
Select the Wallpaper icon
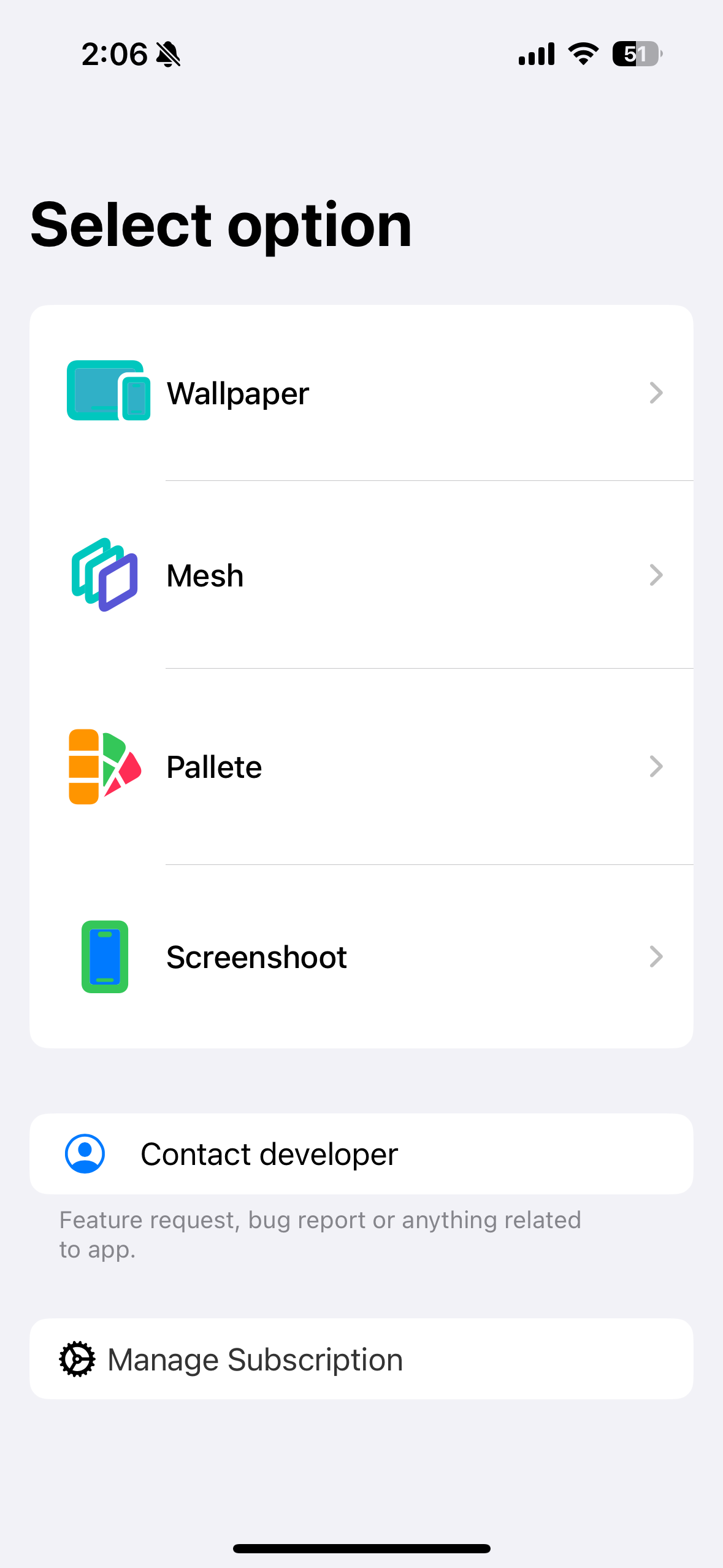click(x=108, y=391)
